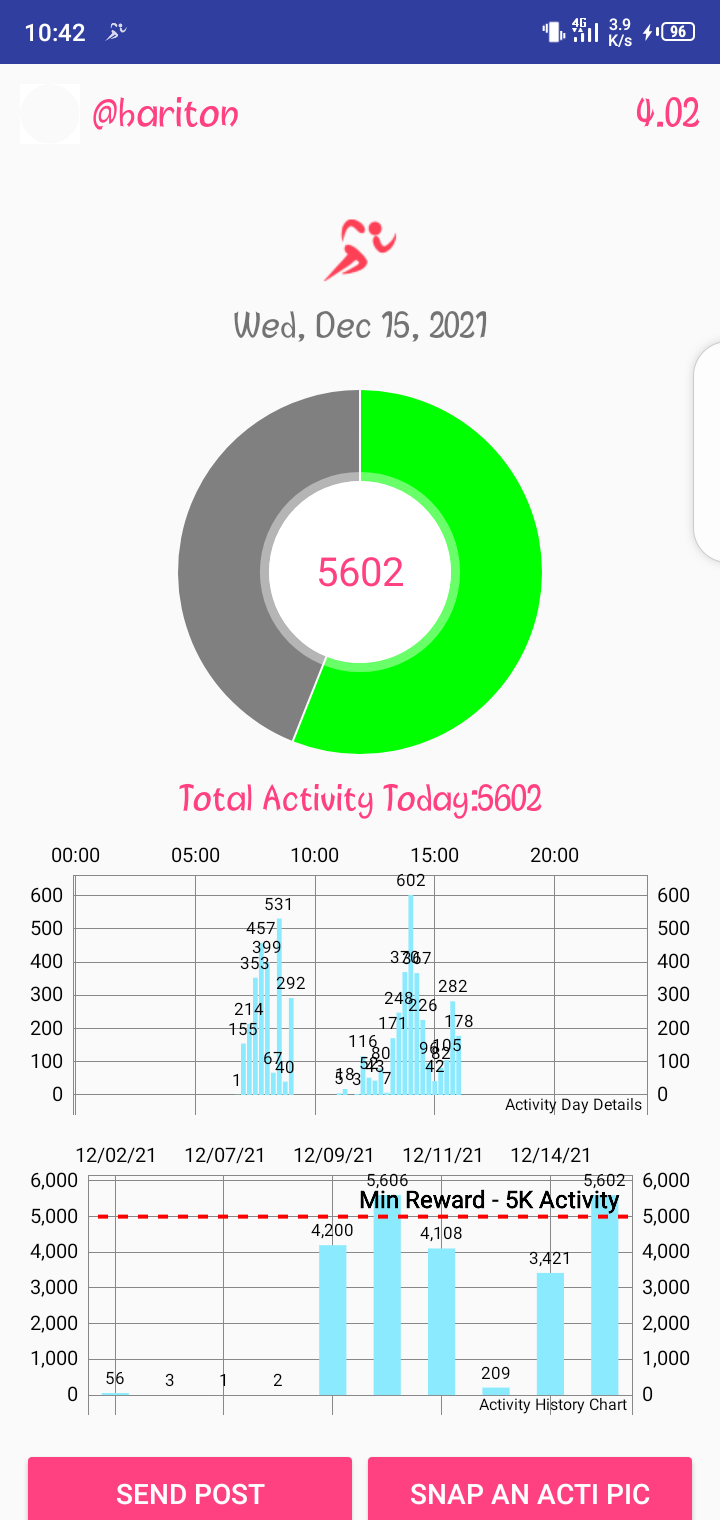Tap the SEND POST button

pyautogui.click(x=190, y=1491)
